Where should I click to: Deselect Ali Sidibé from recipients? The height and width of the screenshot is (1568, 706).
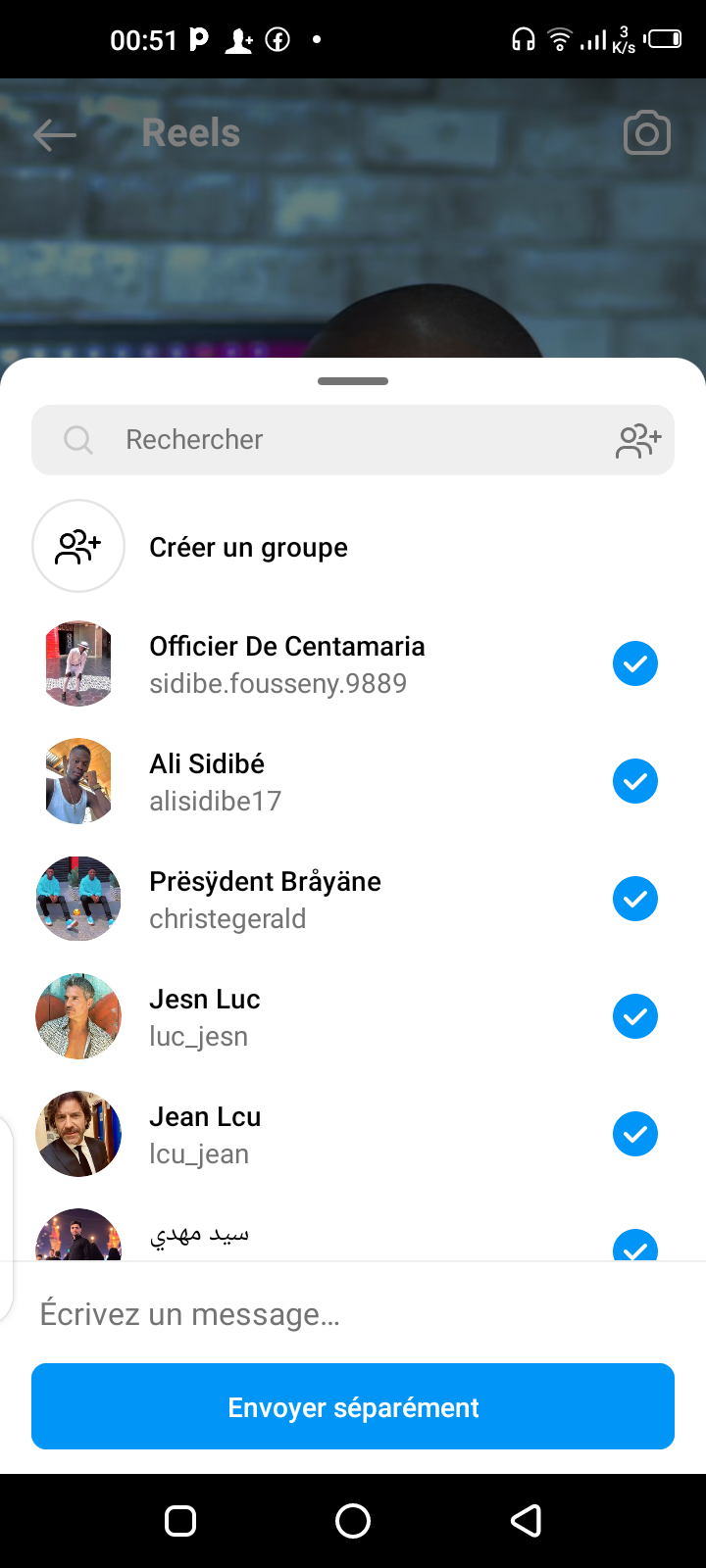pyautogui.click(x=635, y=781)
